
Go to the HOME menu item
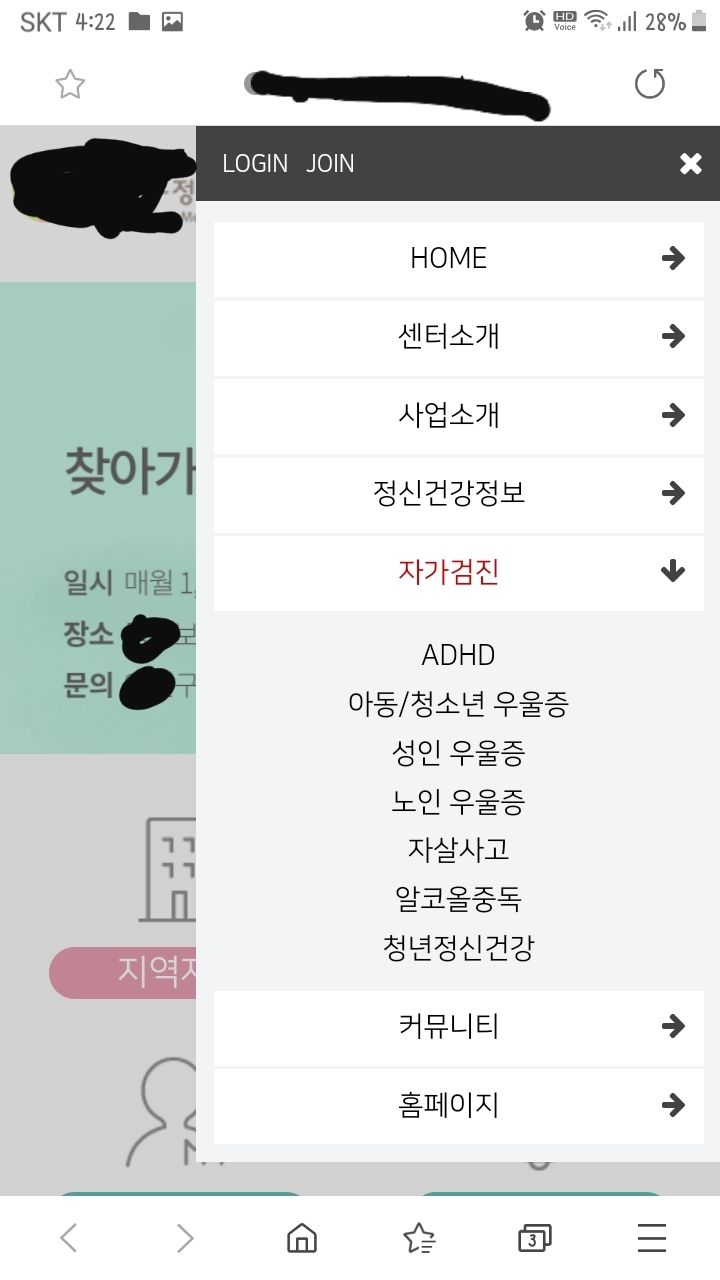pos(459,259)
